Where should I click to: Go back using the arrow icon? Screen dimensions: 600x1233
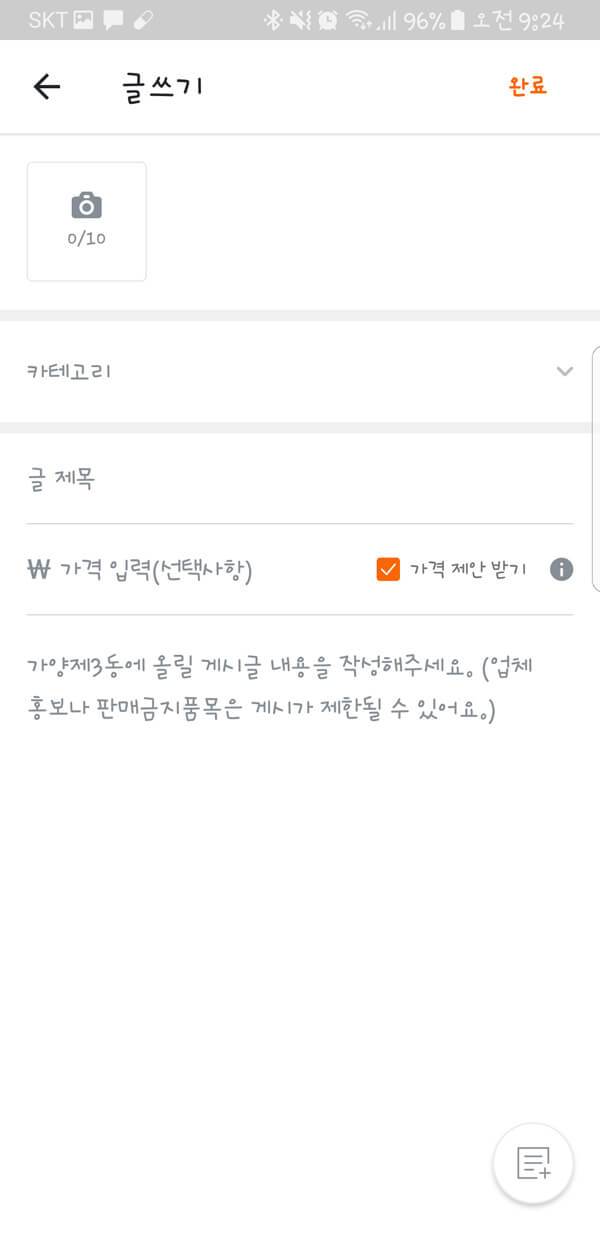[x=47, y=87]
